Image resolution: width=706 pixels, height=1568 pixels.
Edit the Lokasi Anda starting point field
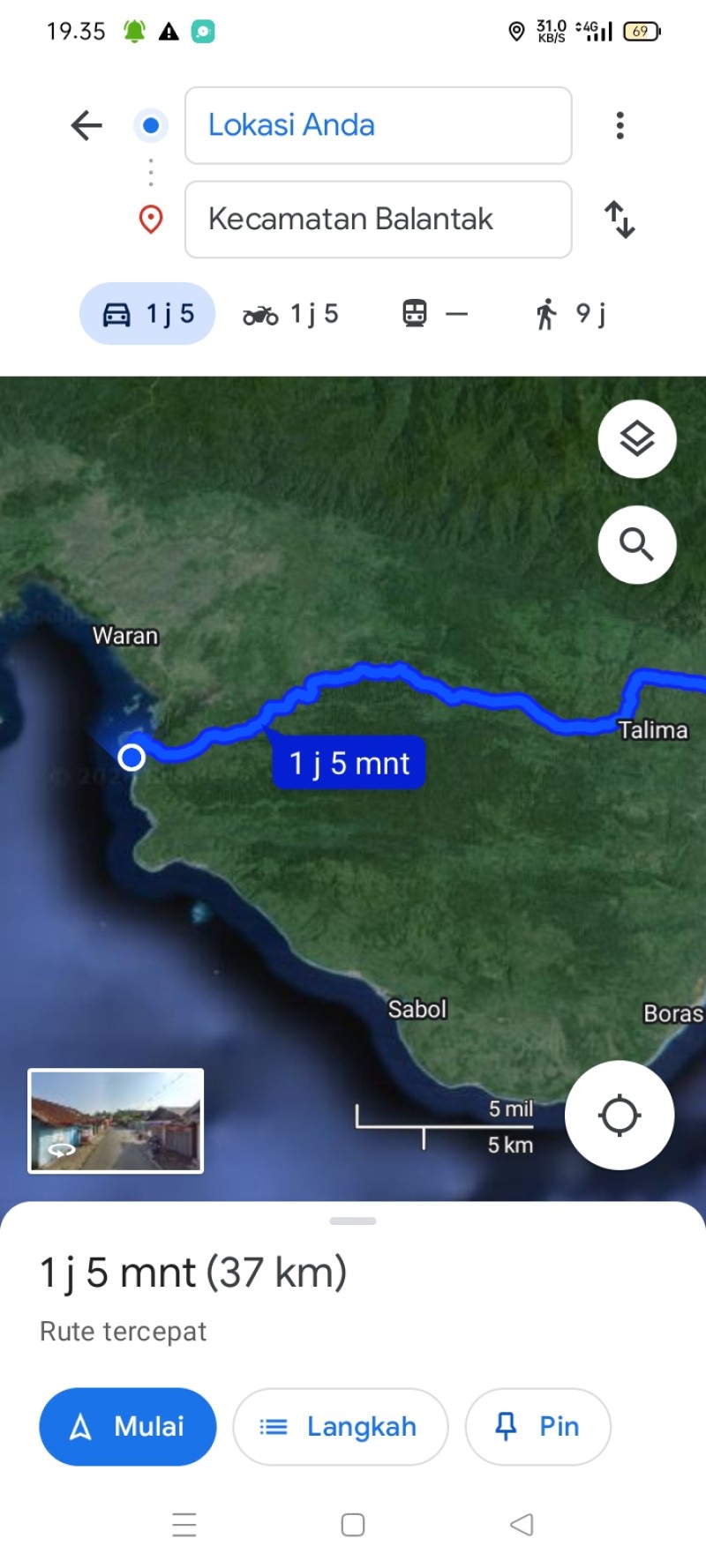pos(379,125)
